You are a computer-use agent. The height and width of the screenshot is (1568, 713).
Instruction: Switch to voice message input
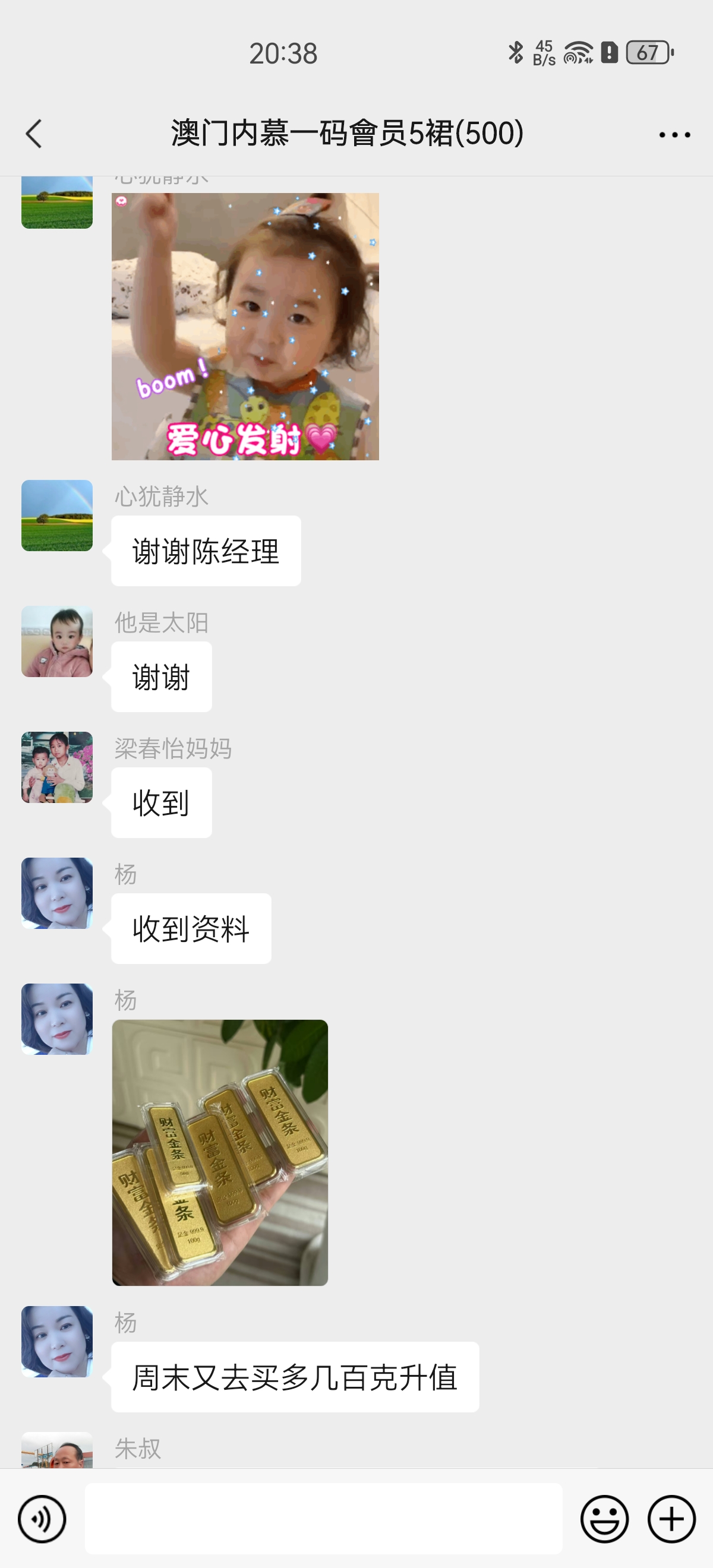tap(42, 1519)
